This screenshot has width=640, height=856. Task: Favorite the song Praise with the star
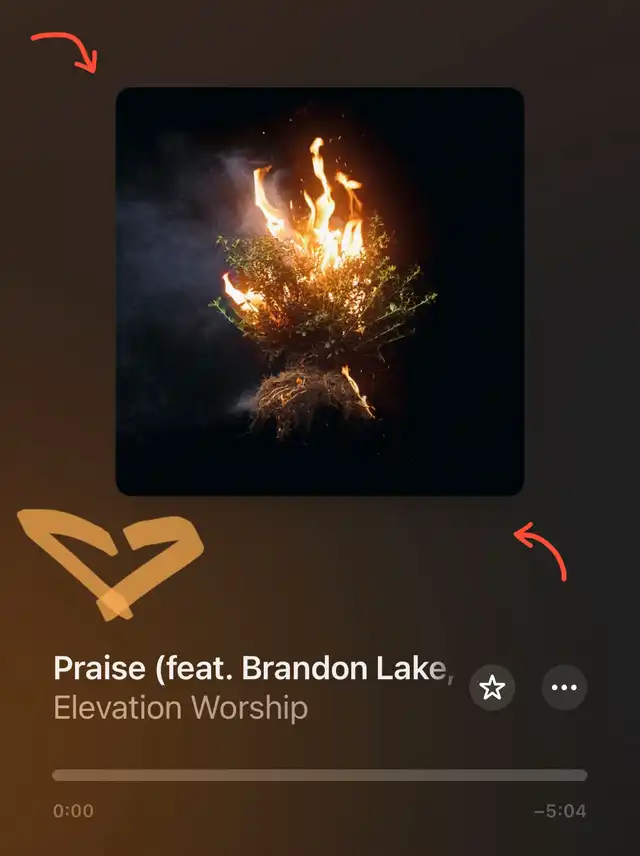click(492, 688)
